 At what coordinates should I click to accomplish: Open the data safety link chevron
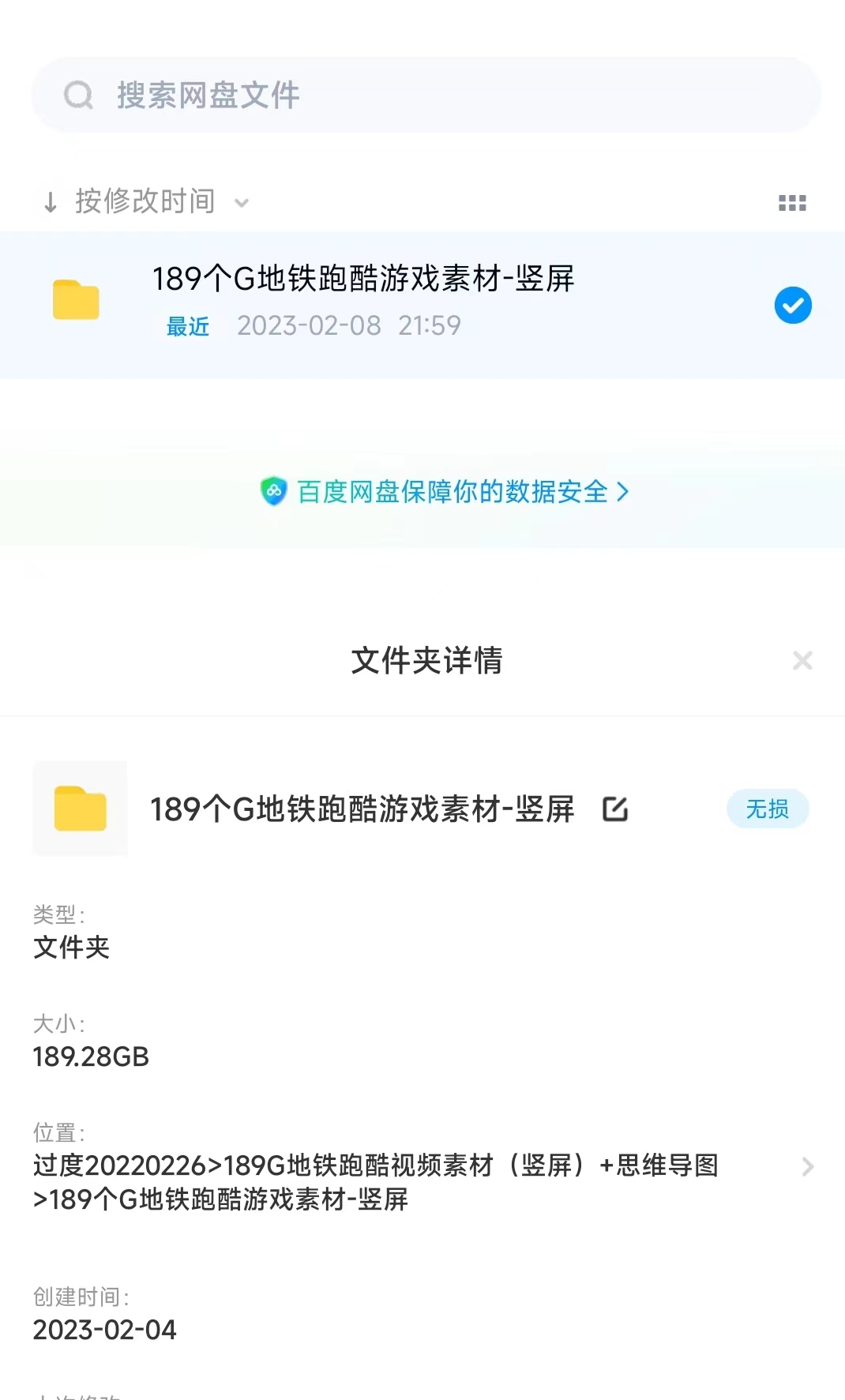(x=625, y=492)
